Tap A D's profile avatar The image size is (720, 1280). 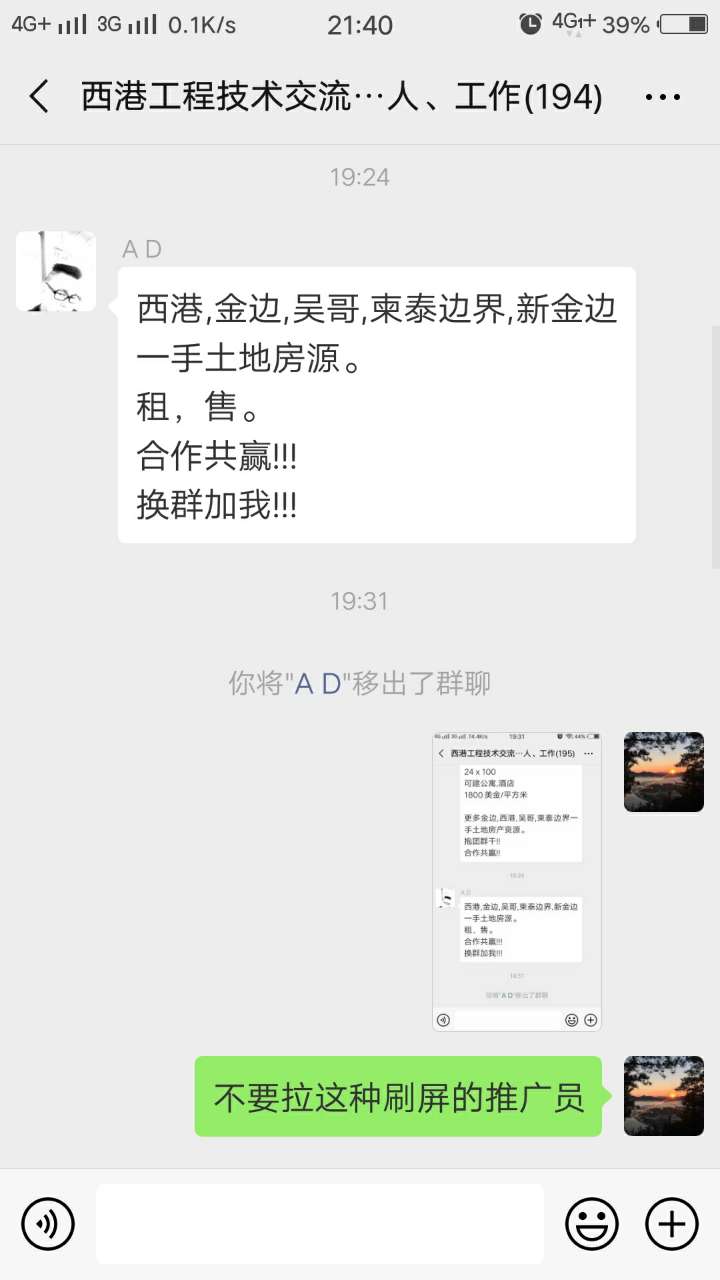tap(56, 271)
